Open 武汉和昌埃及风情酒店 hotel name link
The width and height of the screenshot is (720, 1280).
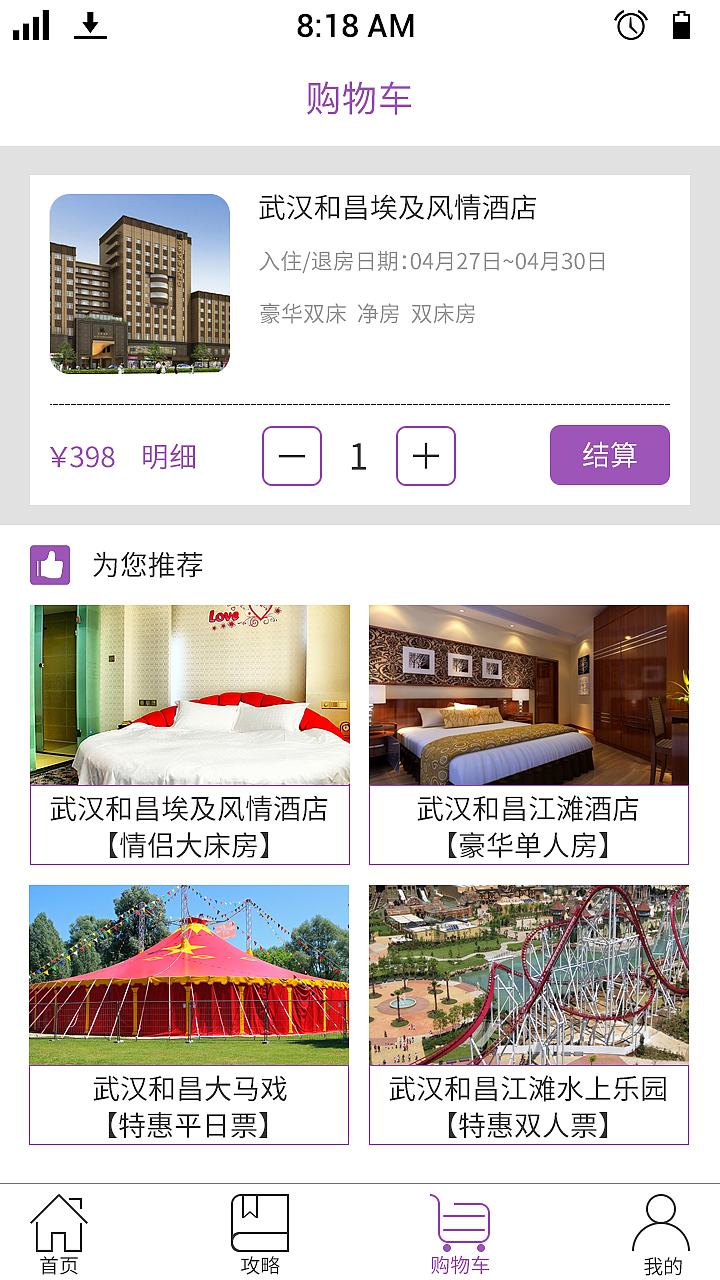point(397,210)
